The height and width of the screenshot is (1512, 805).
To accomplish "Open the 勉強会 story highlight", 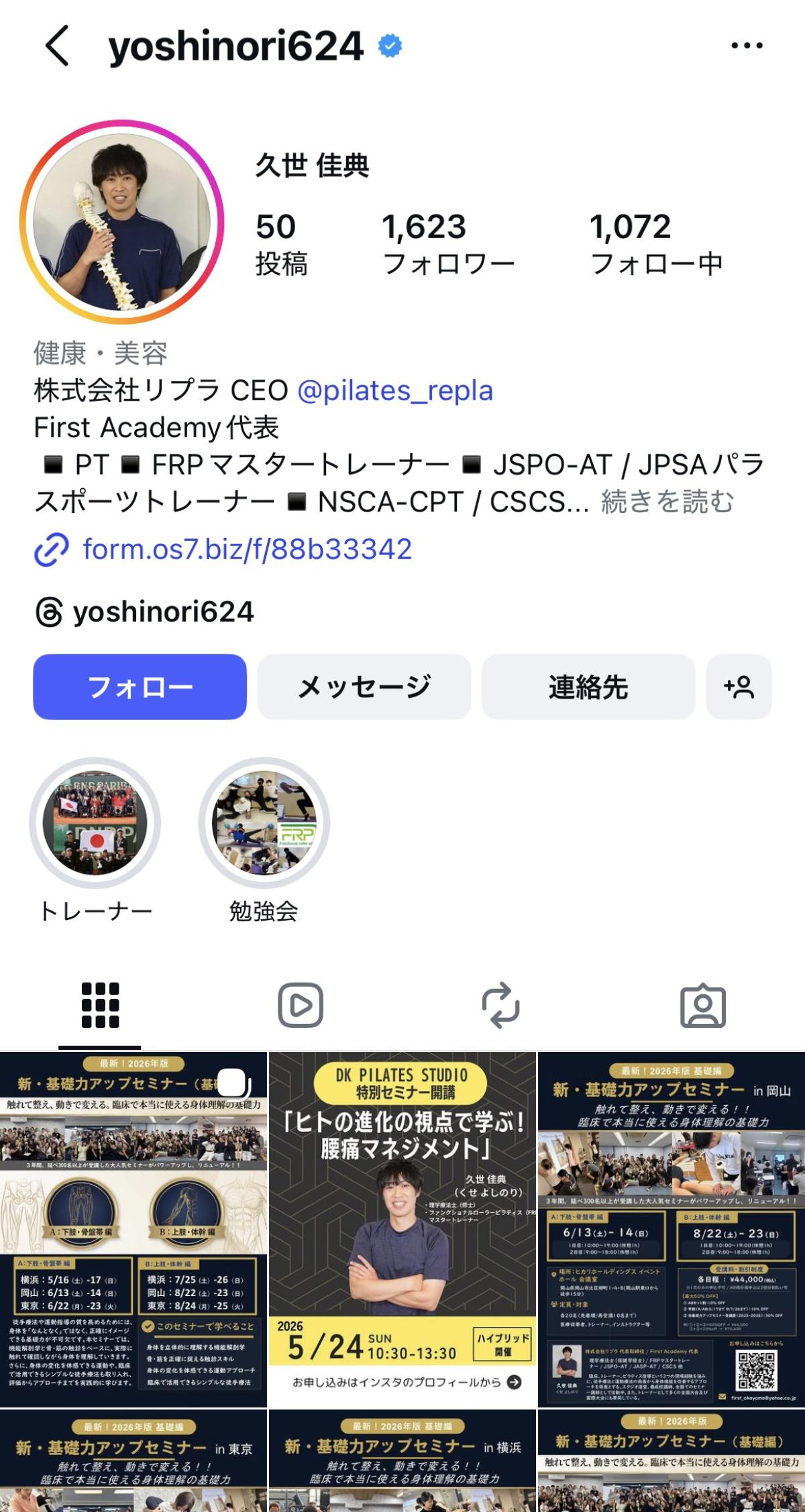I will coord(264,823).
